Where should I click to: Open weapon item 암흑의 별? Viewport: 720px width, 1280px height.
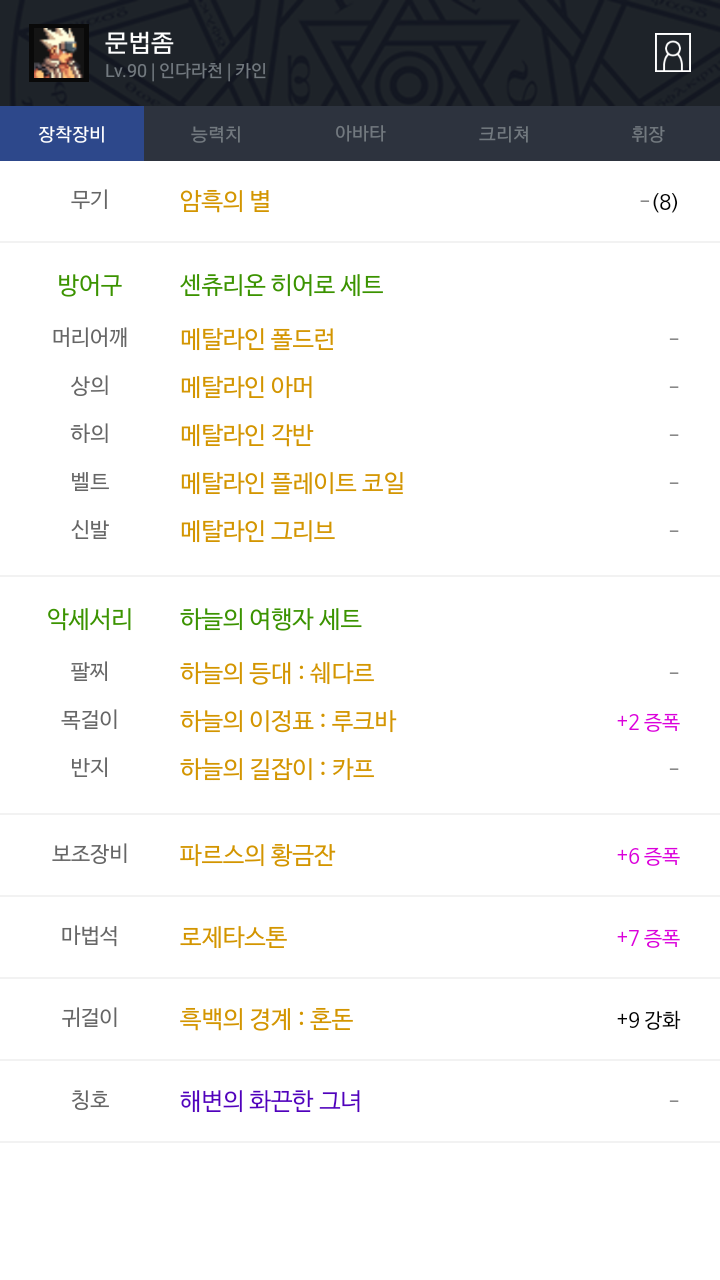tap(225, 201)
